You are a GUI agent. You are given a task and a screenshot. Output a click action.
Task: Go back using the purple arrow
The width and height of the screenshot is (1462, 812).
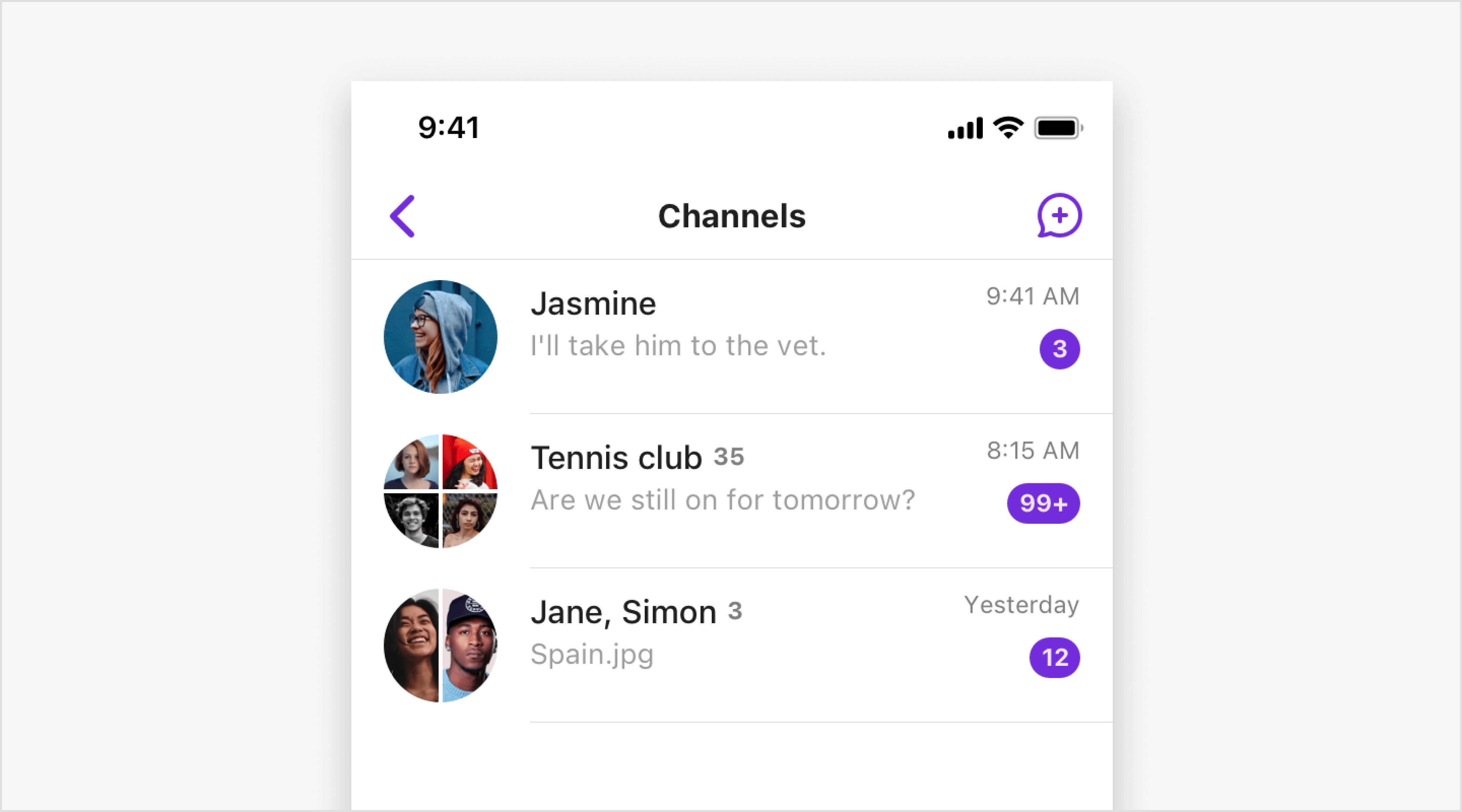(402, 216)
